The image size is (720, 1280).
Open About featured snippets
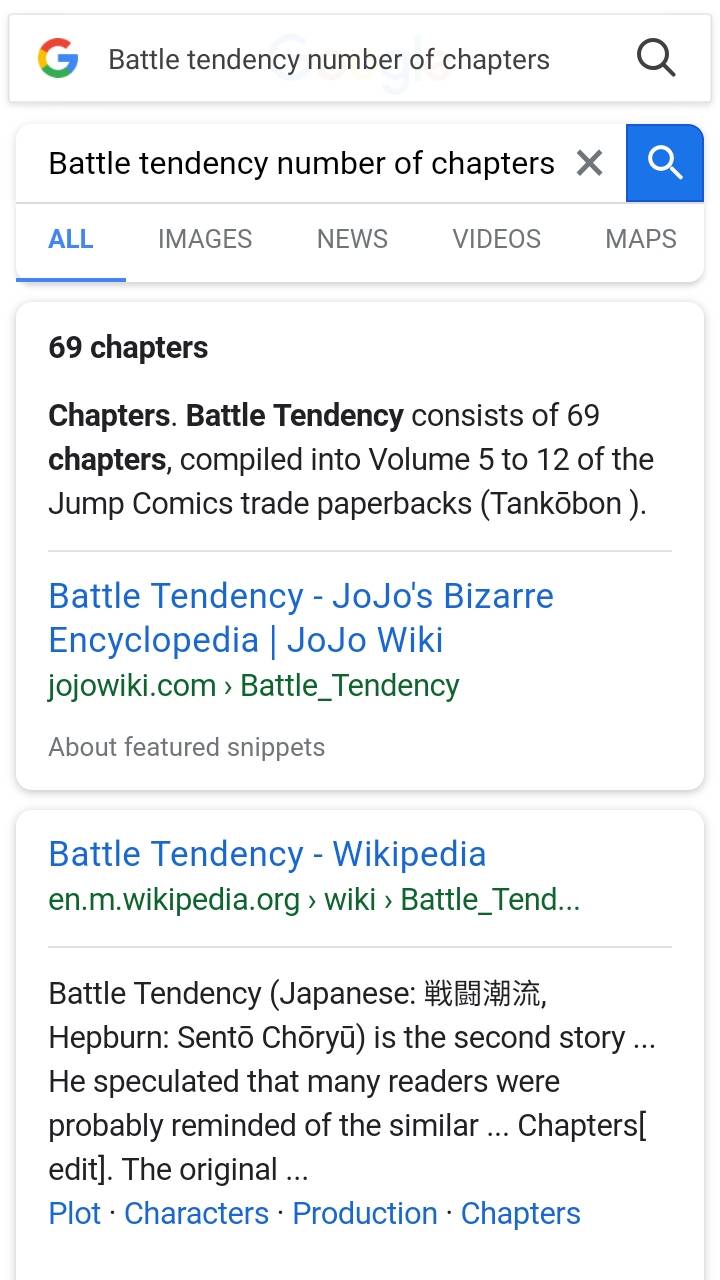(187, 747)
